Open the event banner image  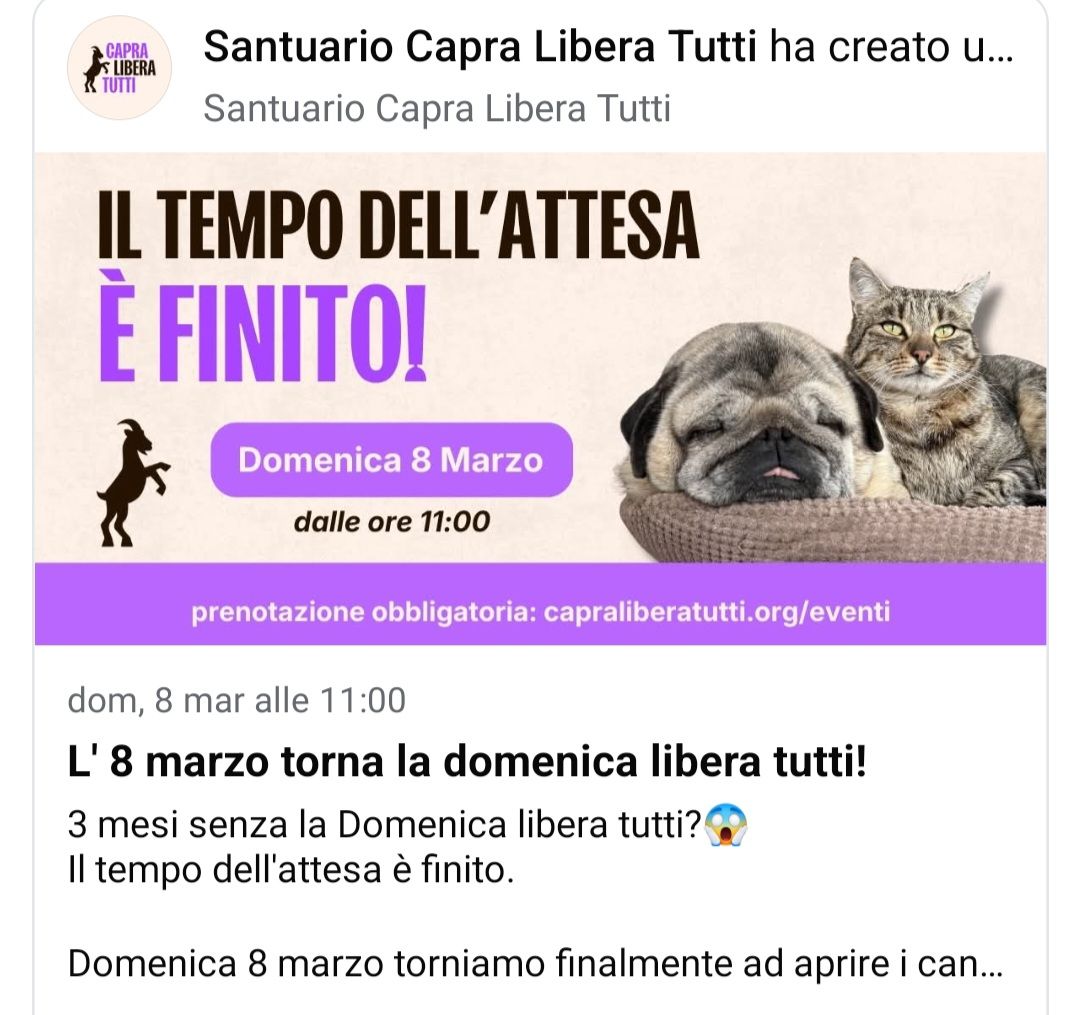click(540, 398)
